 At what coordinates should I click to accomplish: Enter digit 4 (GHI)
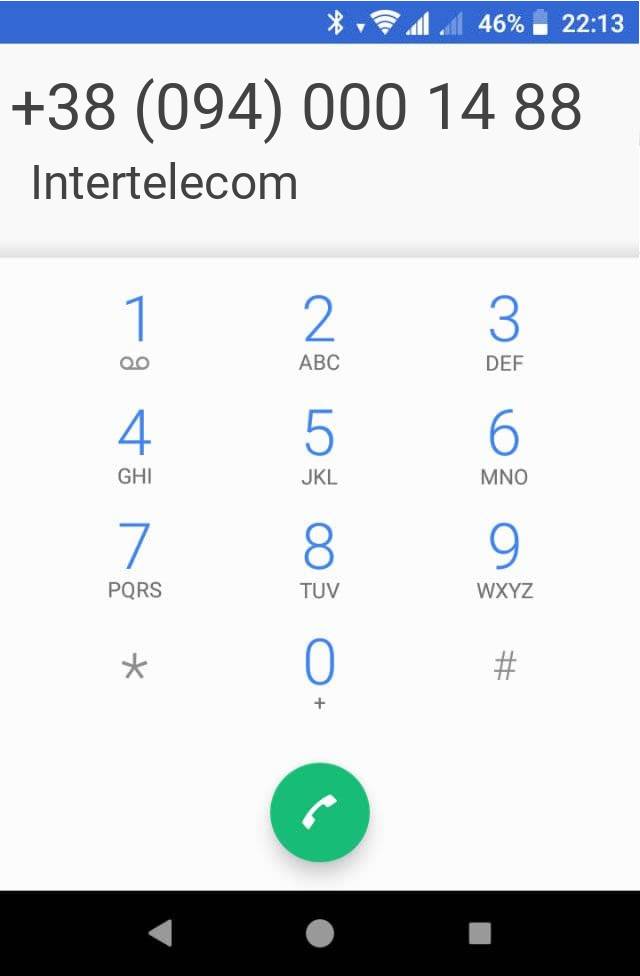135,447
